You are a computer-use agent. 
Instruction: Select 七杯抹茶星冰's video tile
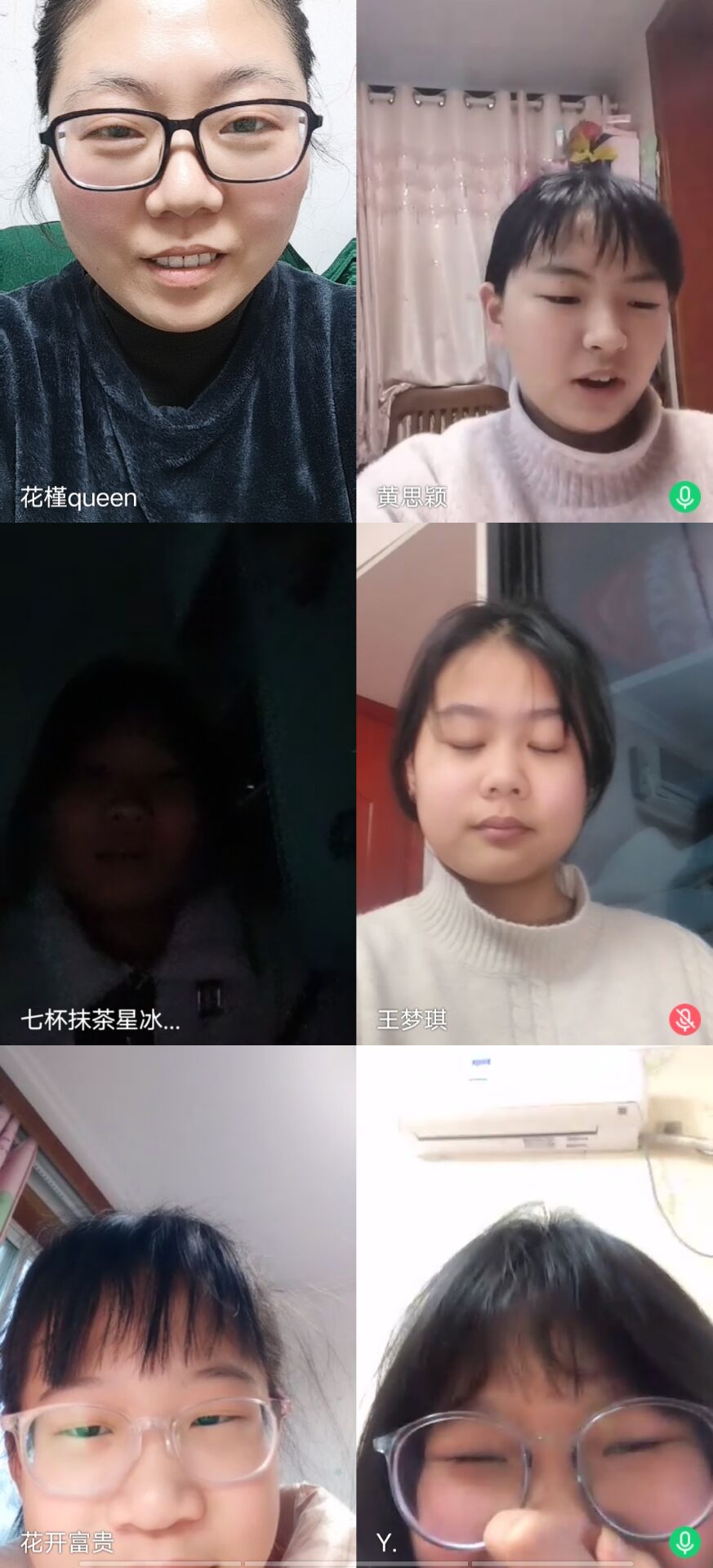177,784
